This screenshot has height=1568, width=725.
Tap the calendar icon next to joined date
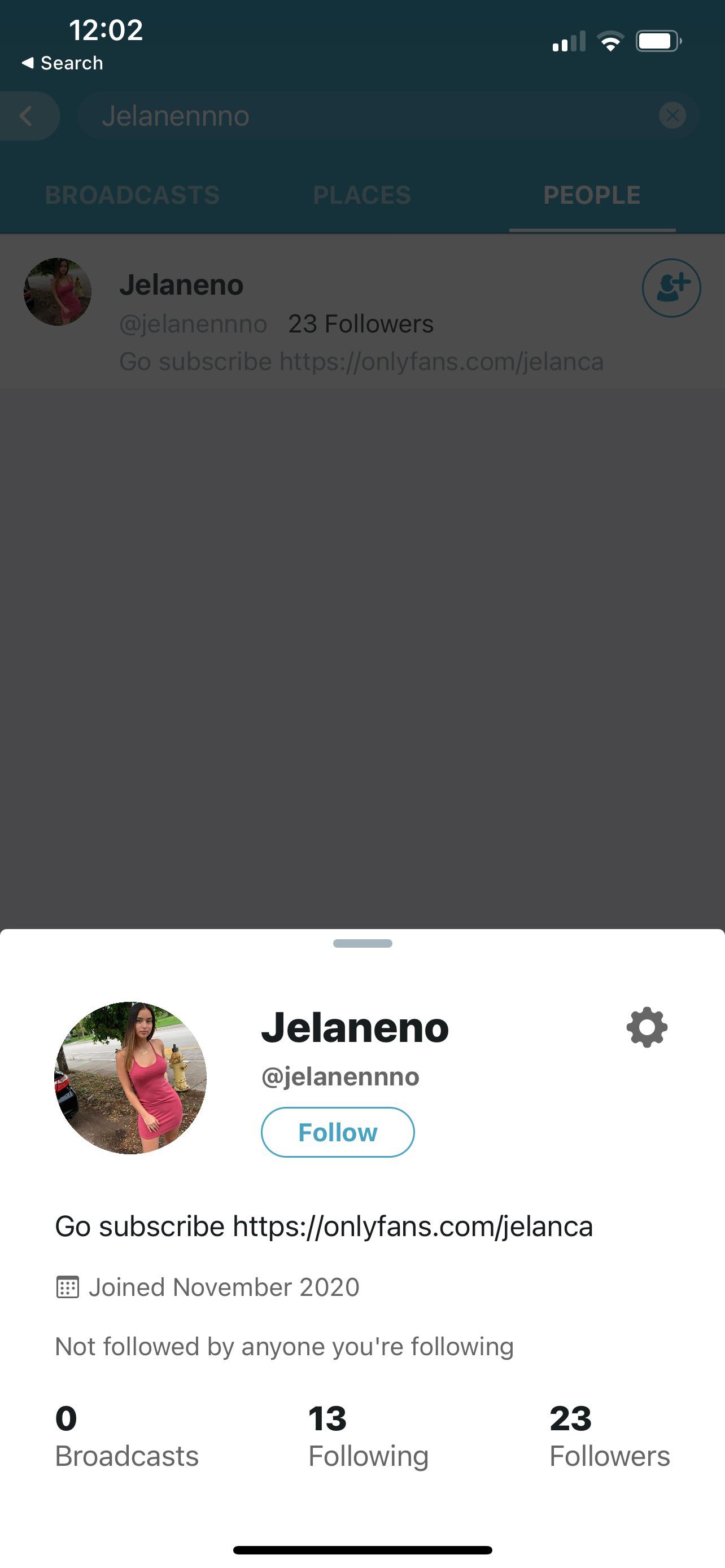[69, 1287]
